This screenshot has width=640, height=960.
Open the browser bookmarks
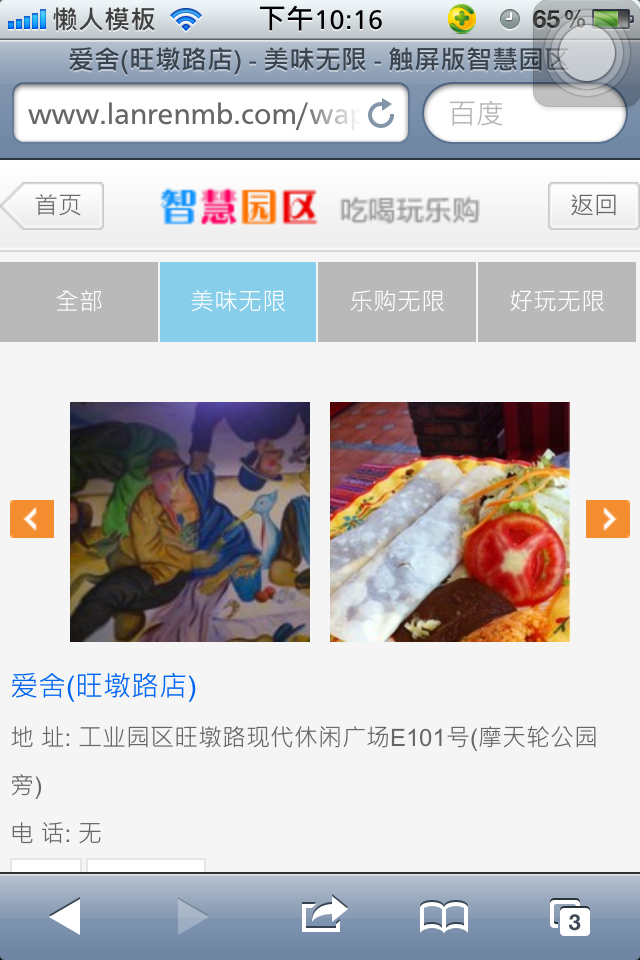(x=443, y=916)
